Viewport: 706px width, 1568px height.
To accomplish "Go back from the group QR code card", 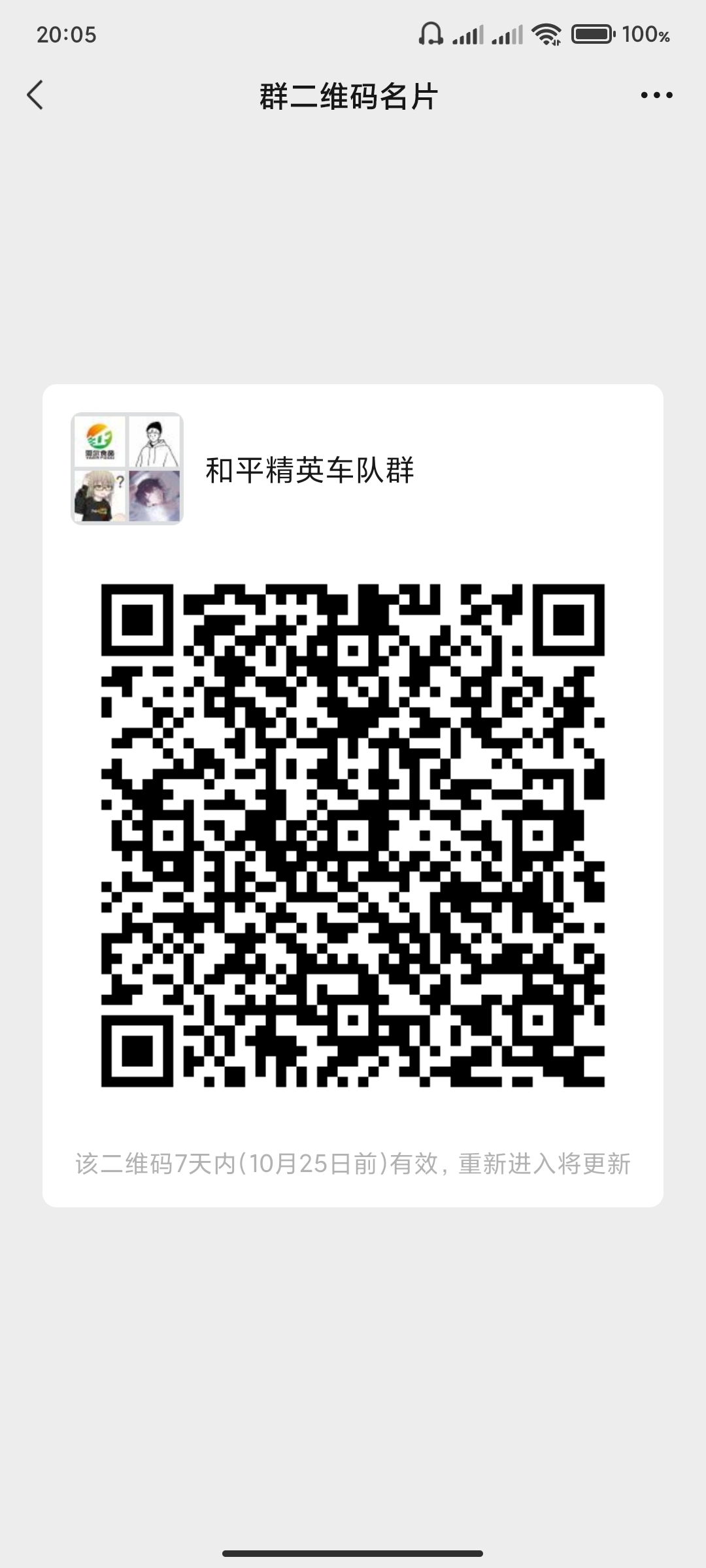I will click(35, 95).
